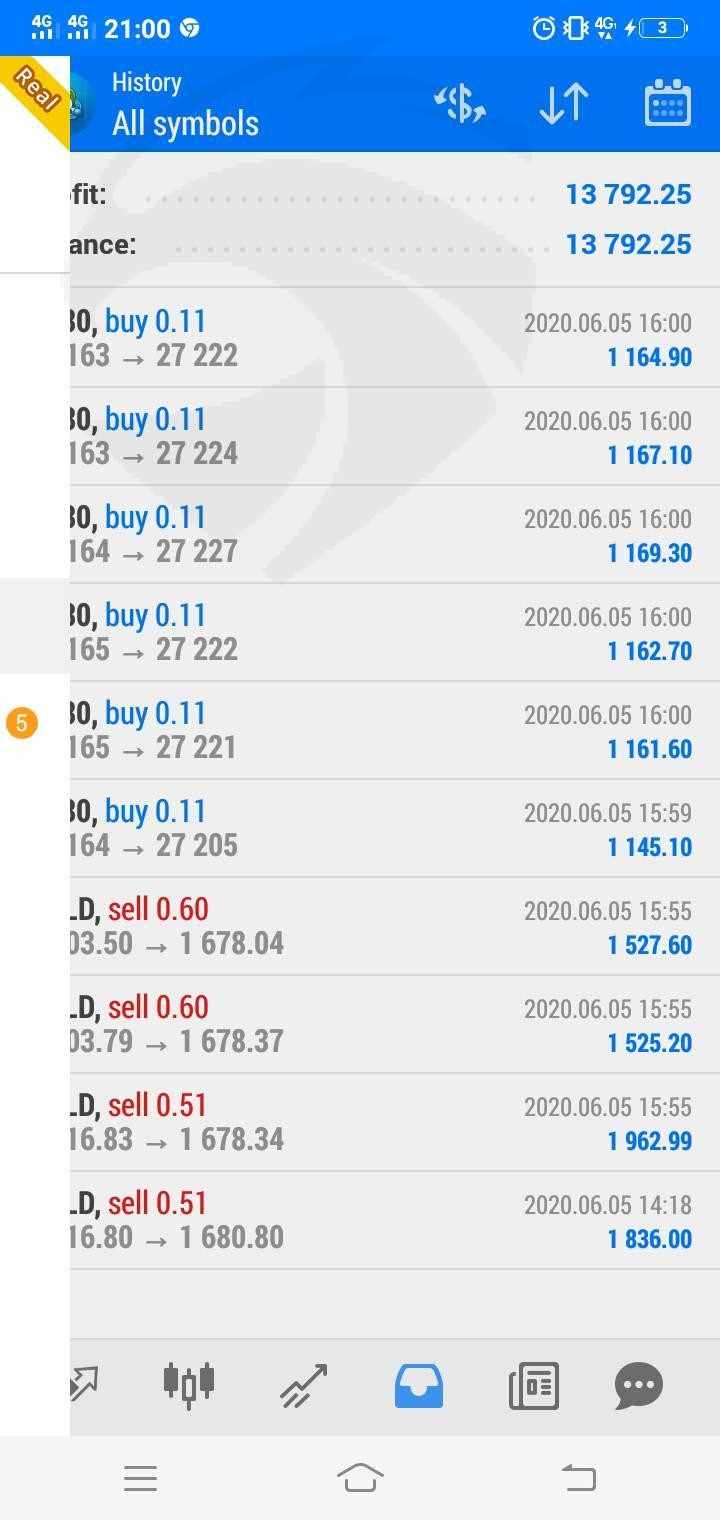
Task: Select the History inbox tab
Action: [419, 1386]
